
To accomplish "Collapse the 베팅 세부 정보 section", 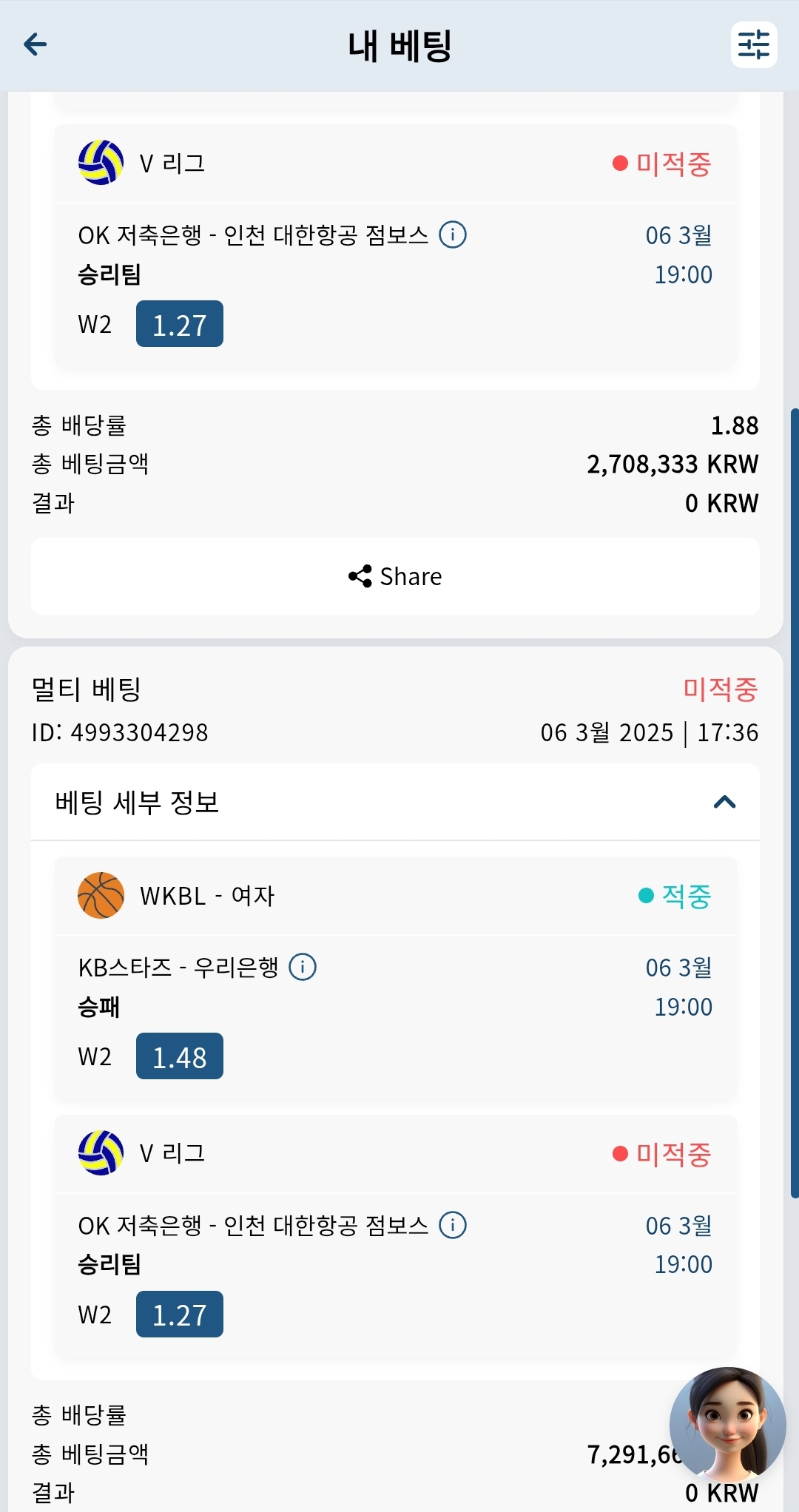I will click(724, 802).
